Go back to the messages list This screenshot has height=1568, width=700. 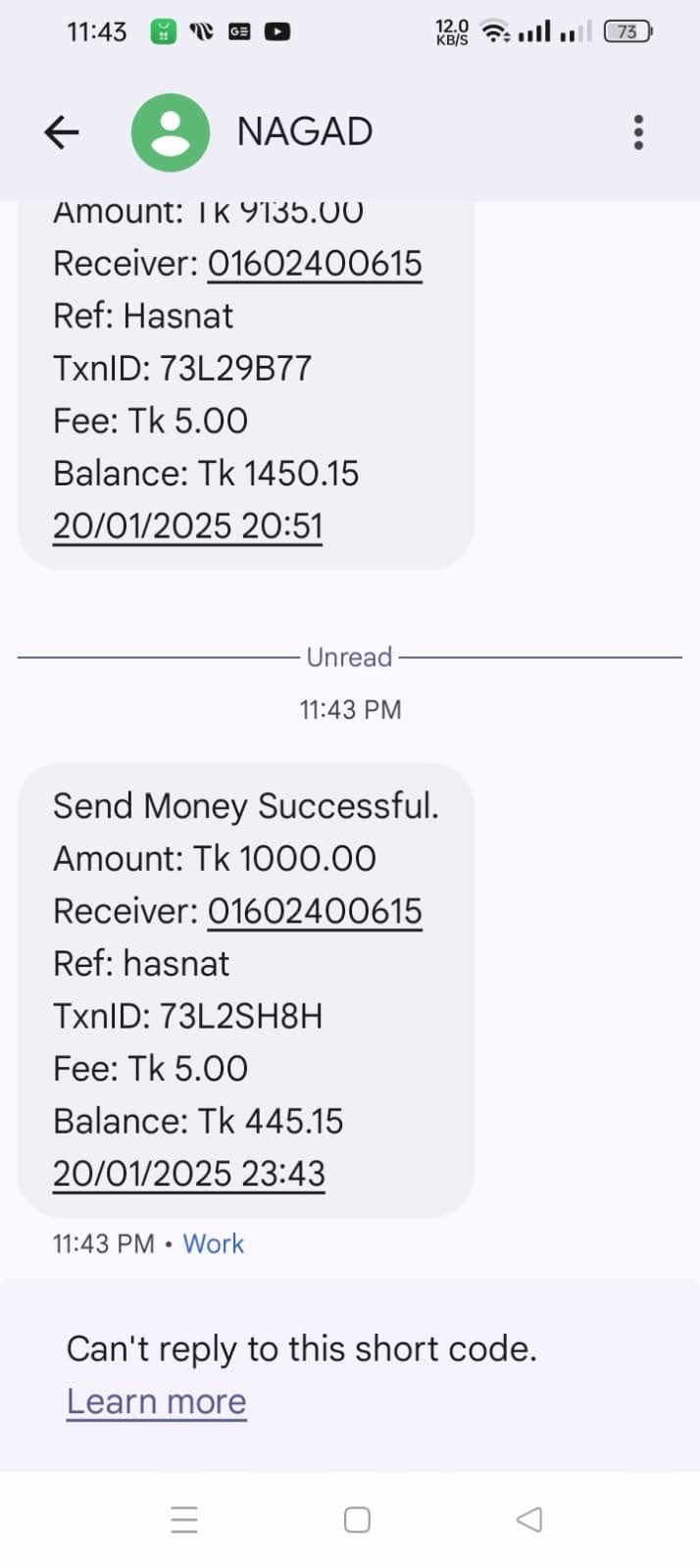[x=62, y=132]
